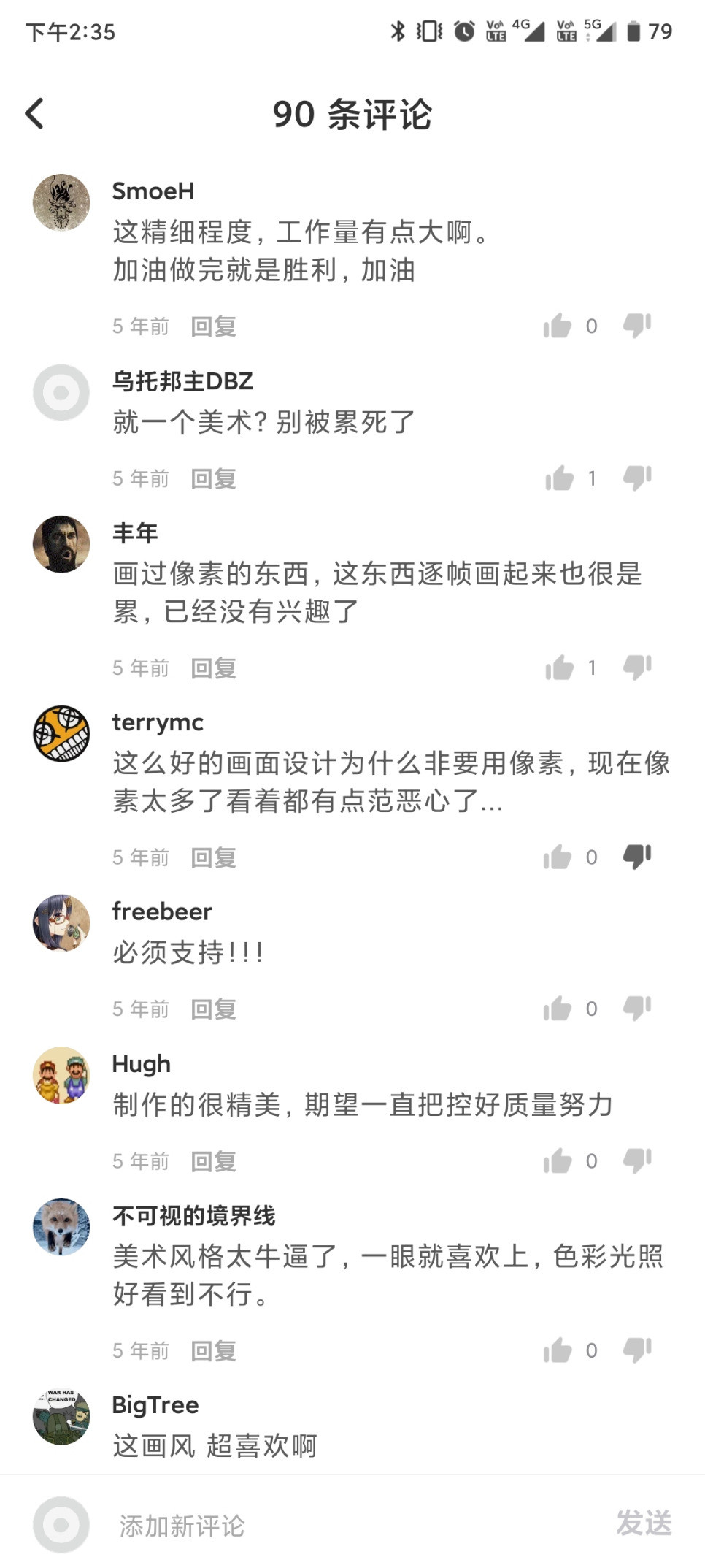Tap the dislike icon on terrymc's comment

pos(637,857)
